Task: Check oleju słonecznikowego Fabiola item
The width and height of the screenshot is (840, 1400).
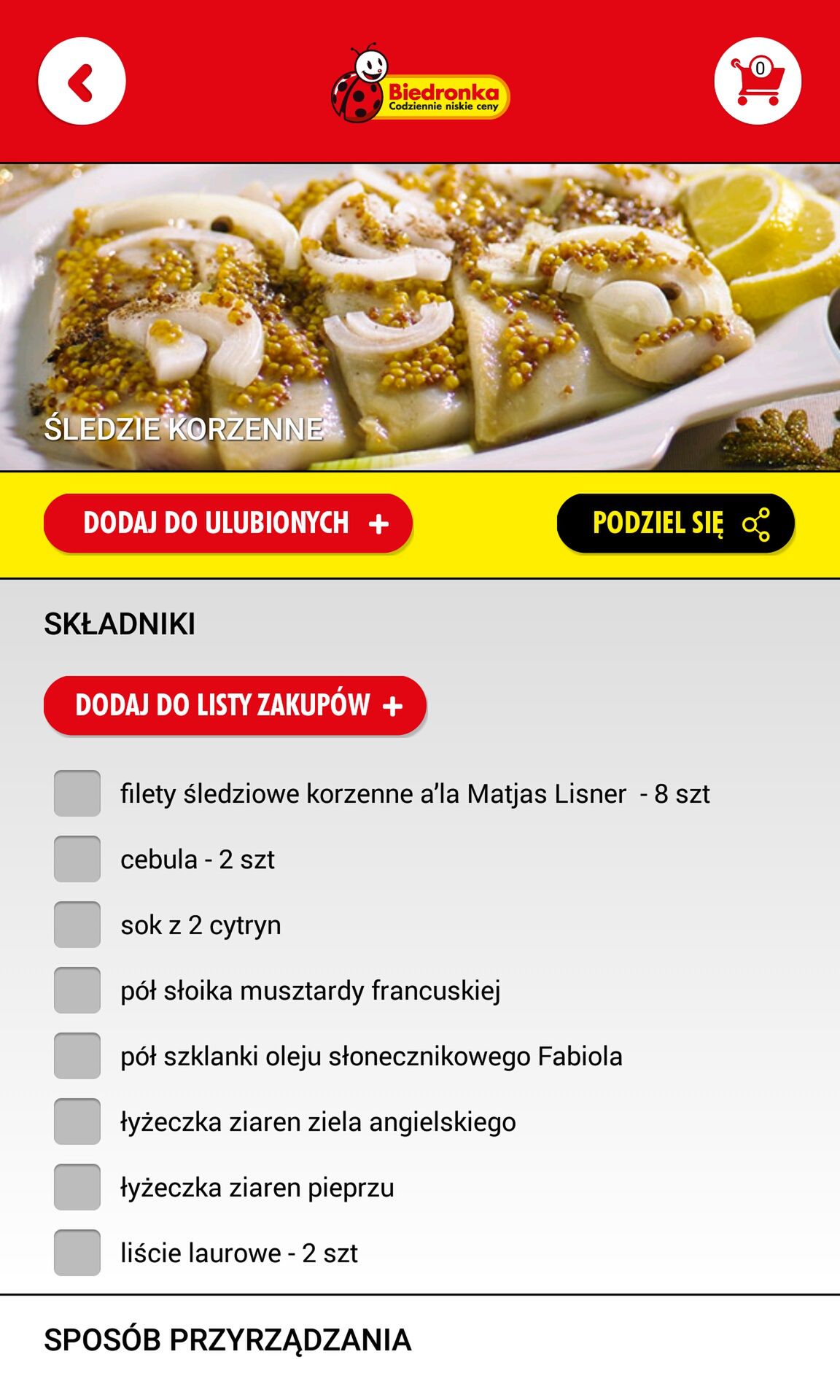Action: pos(77,1056)
